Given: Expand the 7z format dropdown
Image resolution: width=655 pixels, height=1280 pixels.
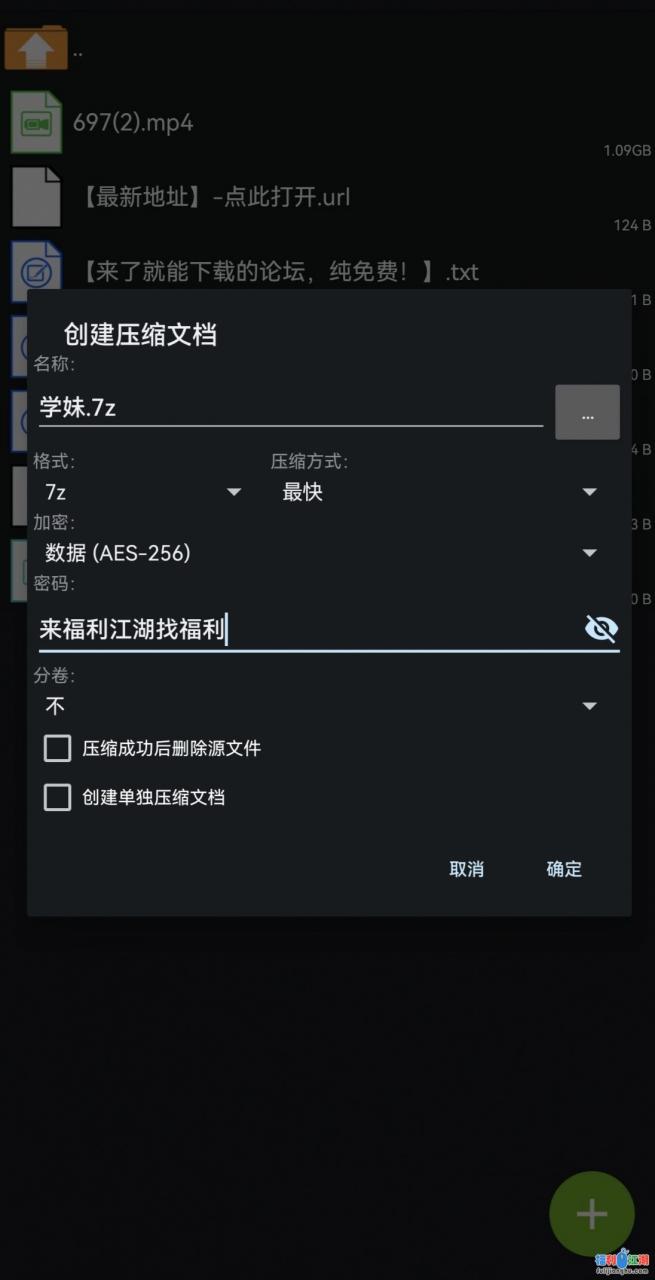Looking at the screenshot, I should point(143,492).
